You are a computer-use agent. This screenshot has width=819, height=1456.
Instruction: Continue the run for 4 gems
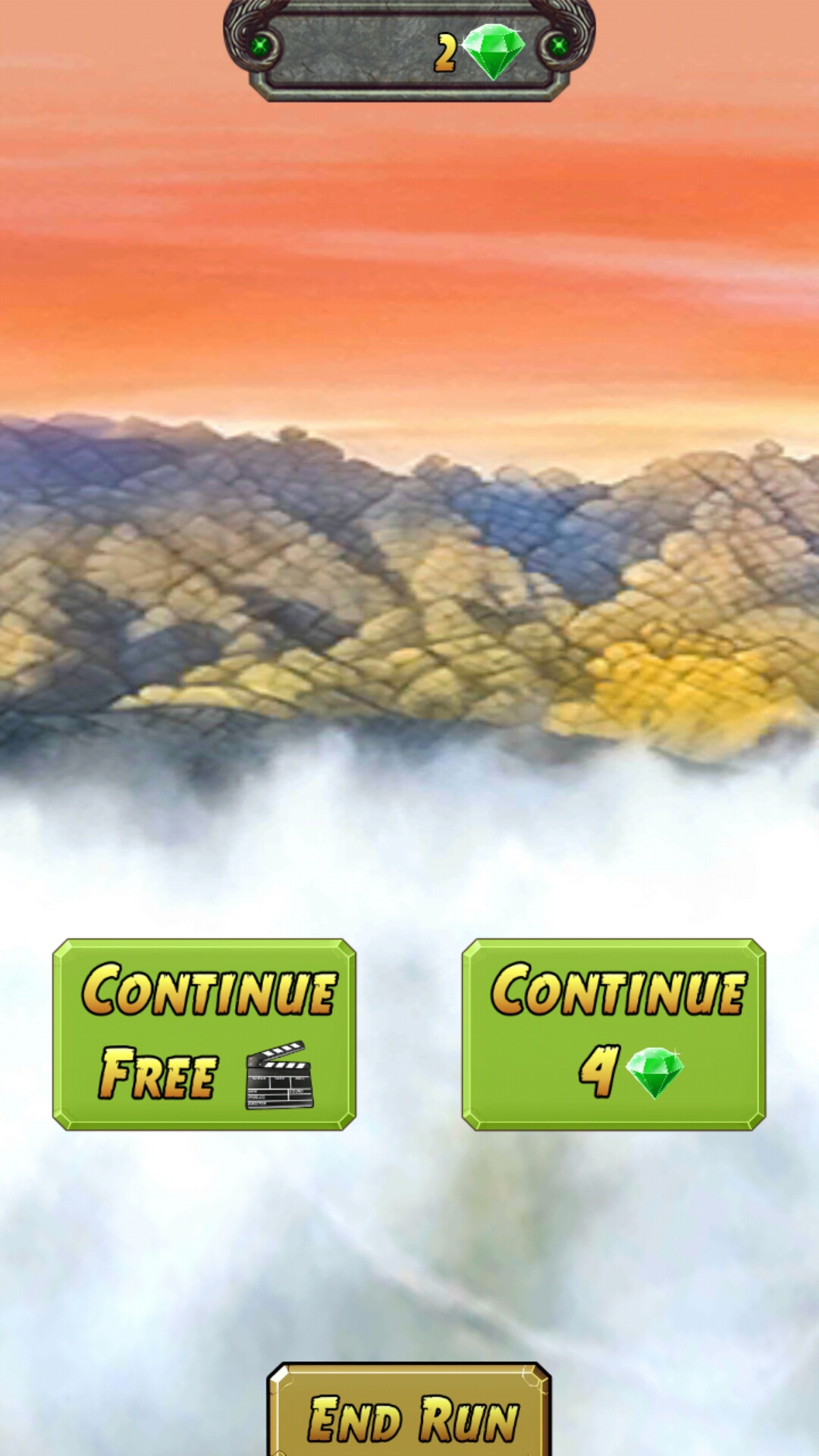click(x=613, y=1034)
